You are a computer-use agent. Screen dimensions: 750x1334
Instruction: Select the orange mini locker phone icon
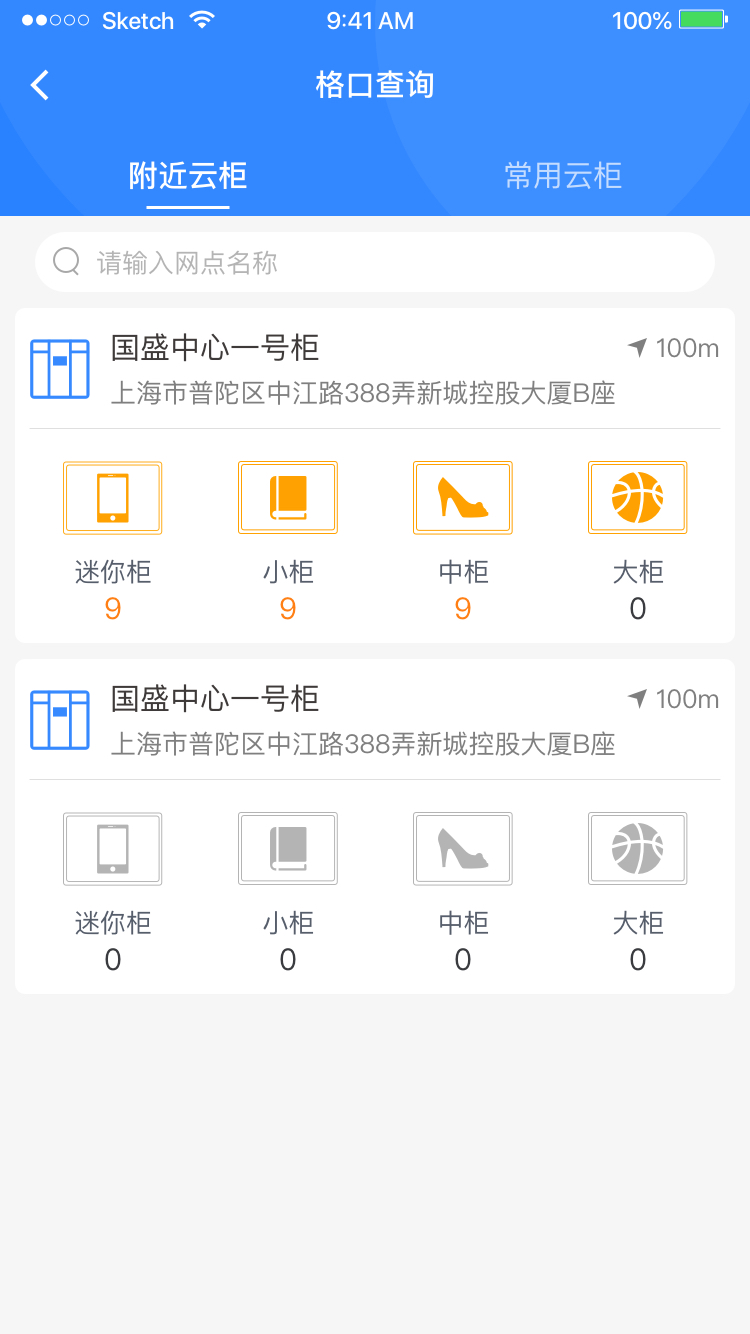pos(112,497)
